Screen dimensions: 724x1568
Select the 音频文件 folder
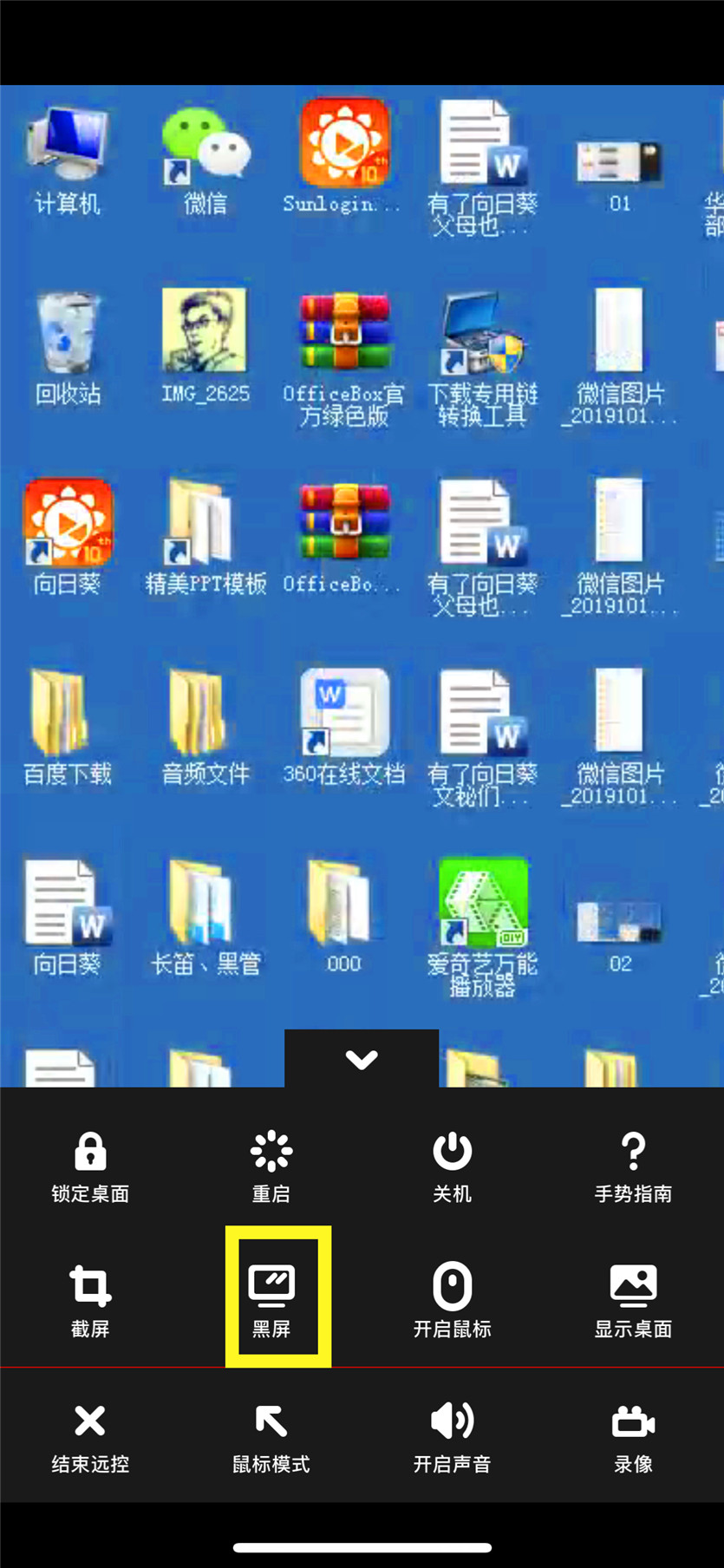[205, 727]
